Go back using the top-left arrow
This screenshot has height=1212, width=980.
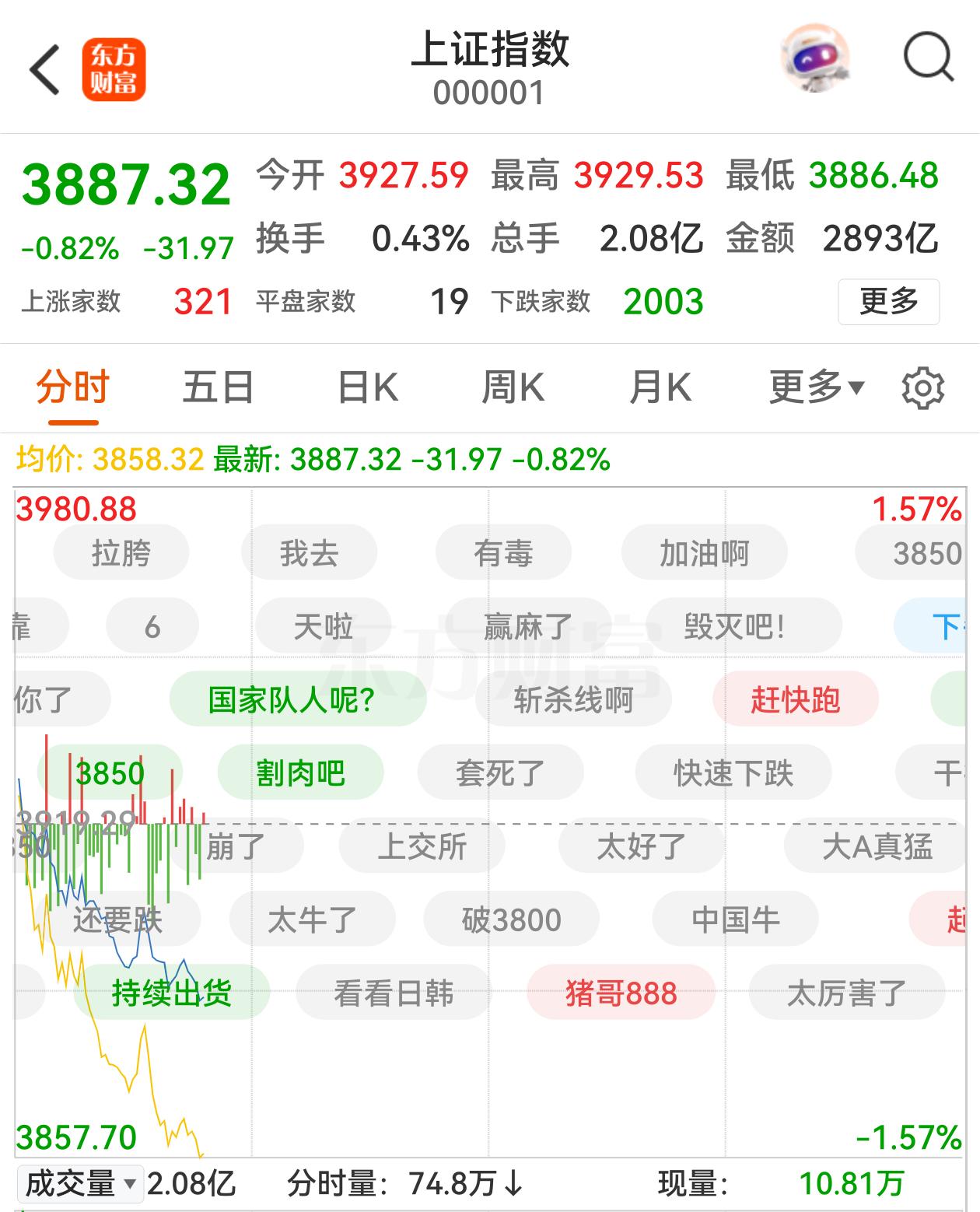(45, 70)
